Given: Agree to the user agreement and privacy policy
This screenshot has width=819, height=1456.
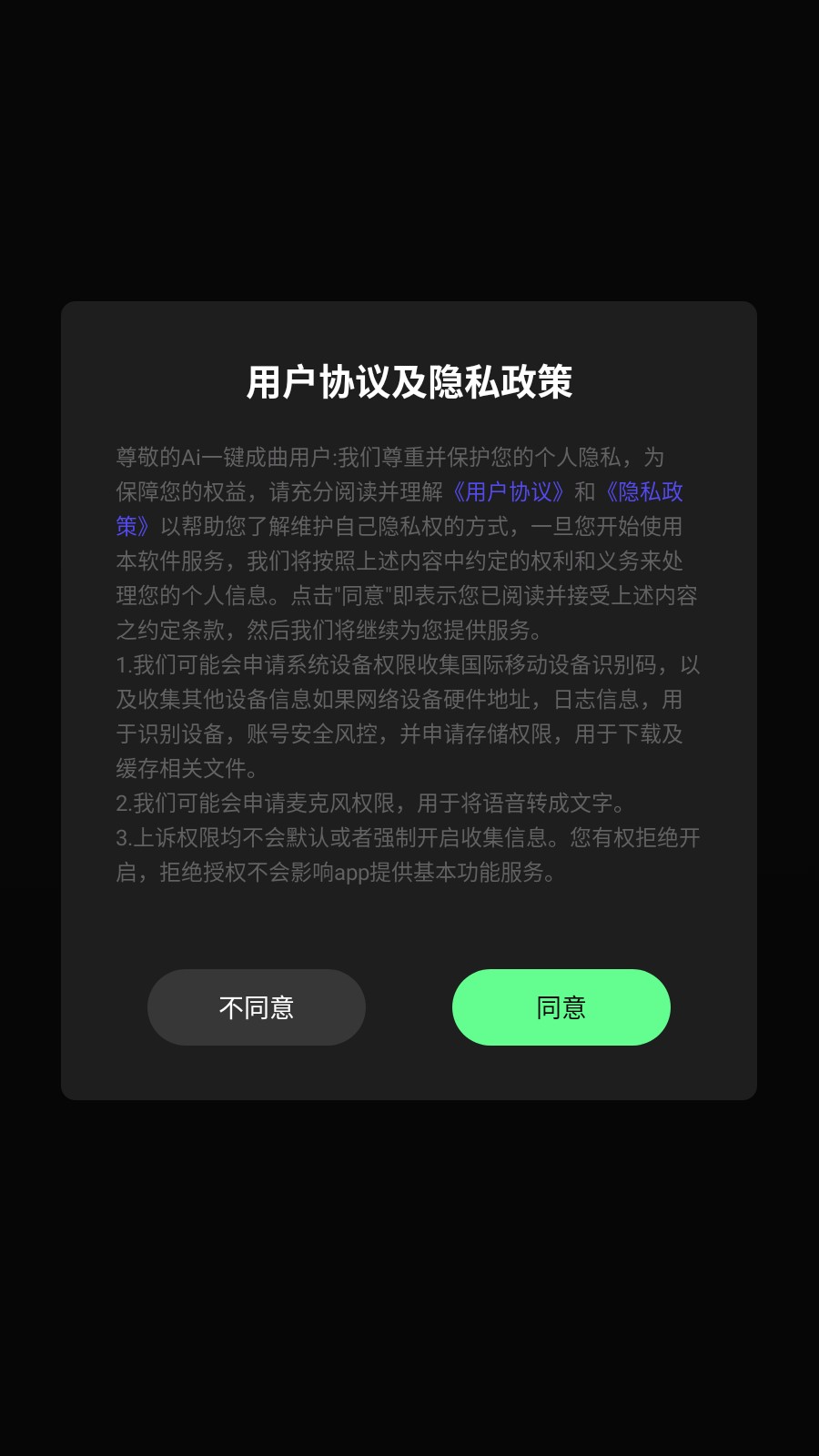Looking at the screenshot, I should pos(561,1007).
